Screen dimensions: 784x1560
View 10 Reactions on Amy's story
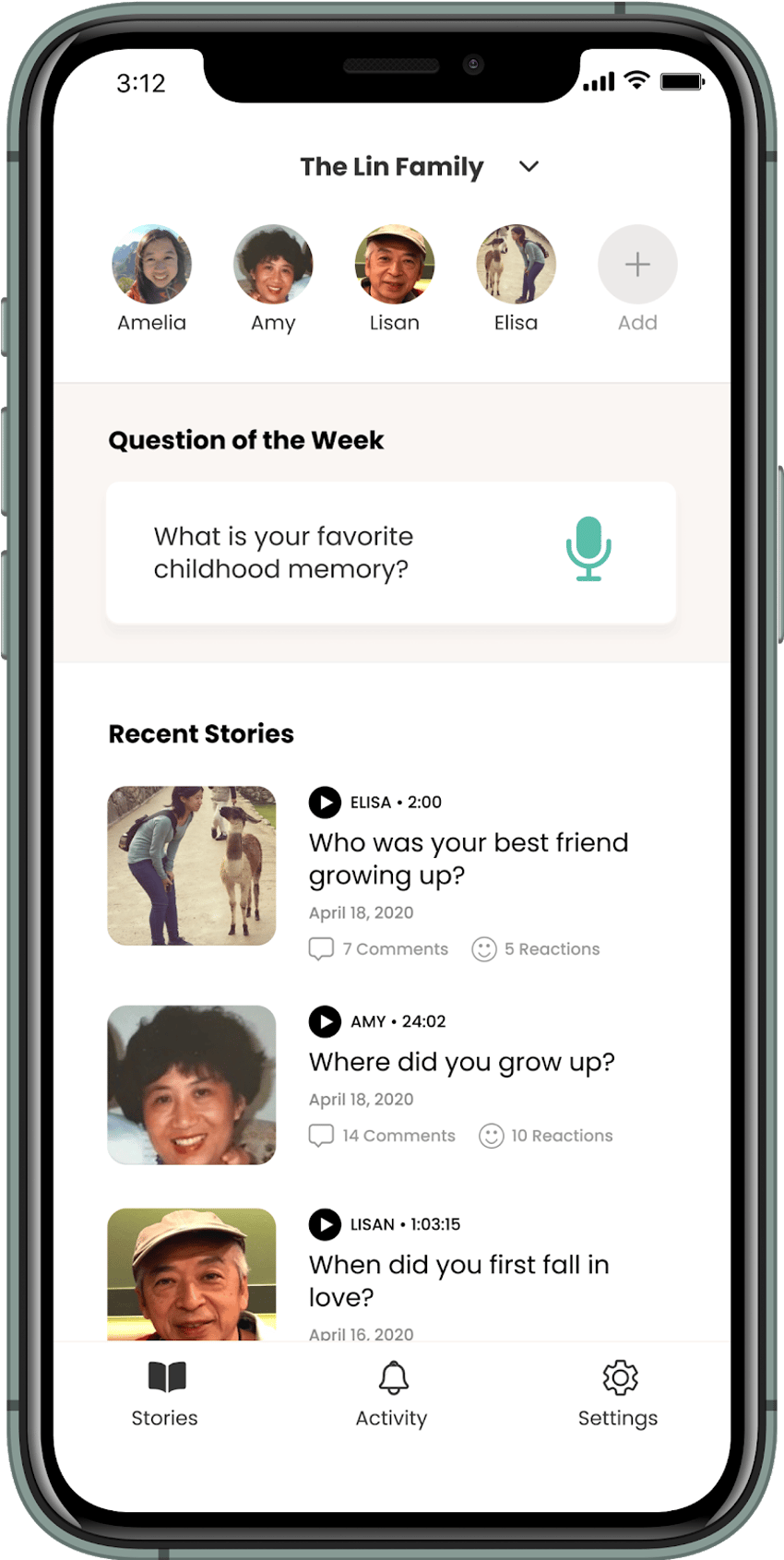pyautogui.click(x=545, y=1136)
